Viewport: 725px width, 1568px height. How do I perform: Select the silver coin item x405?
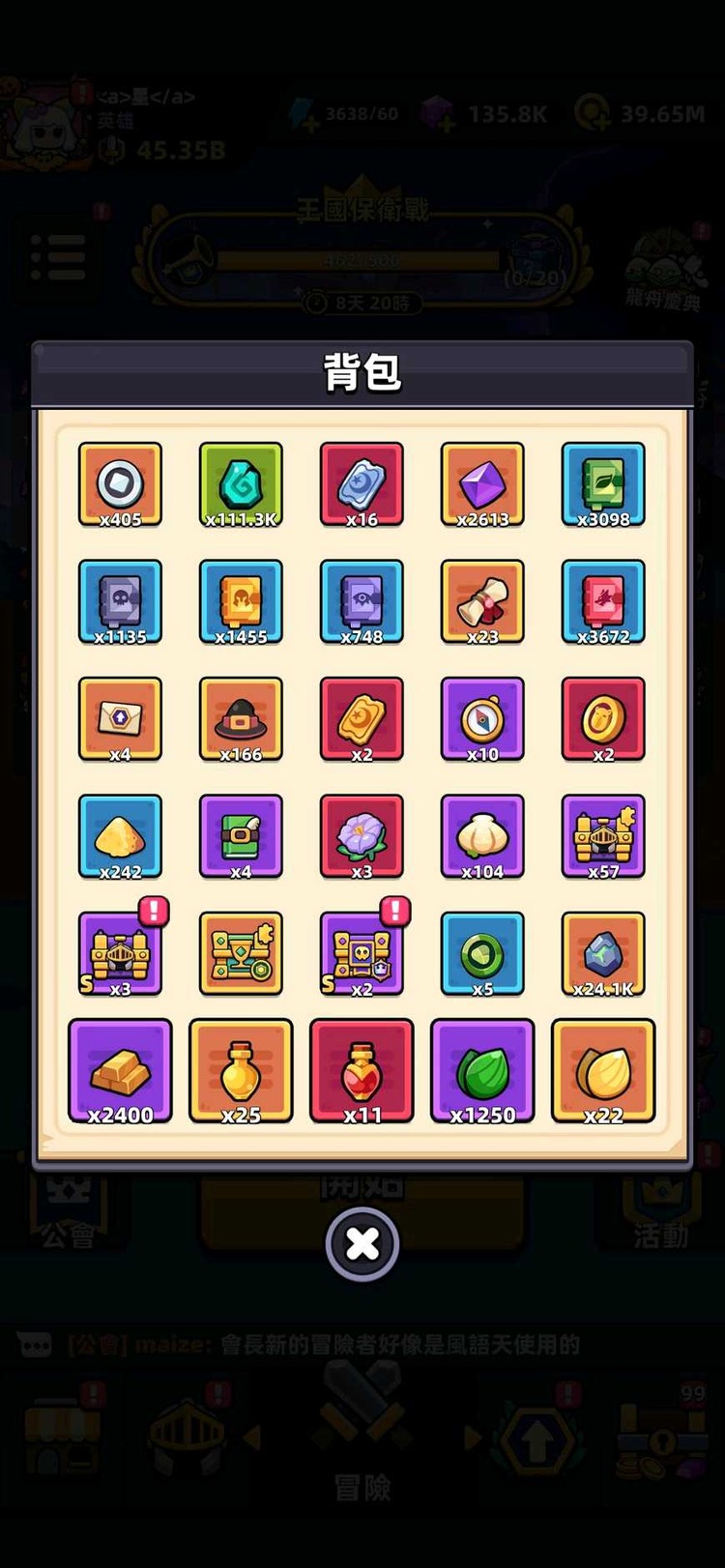click(120, 484)
